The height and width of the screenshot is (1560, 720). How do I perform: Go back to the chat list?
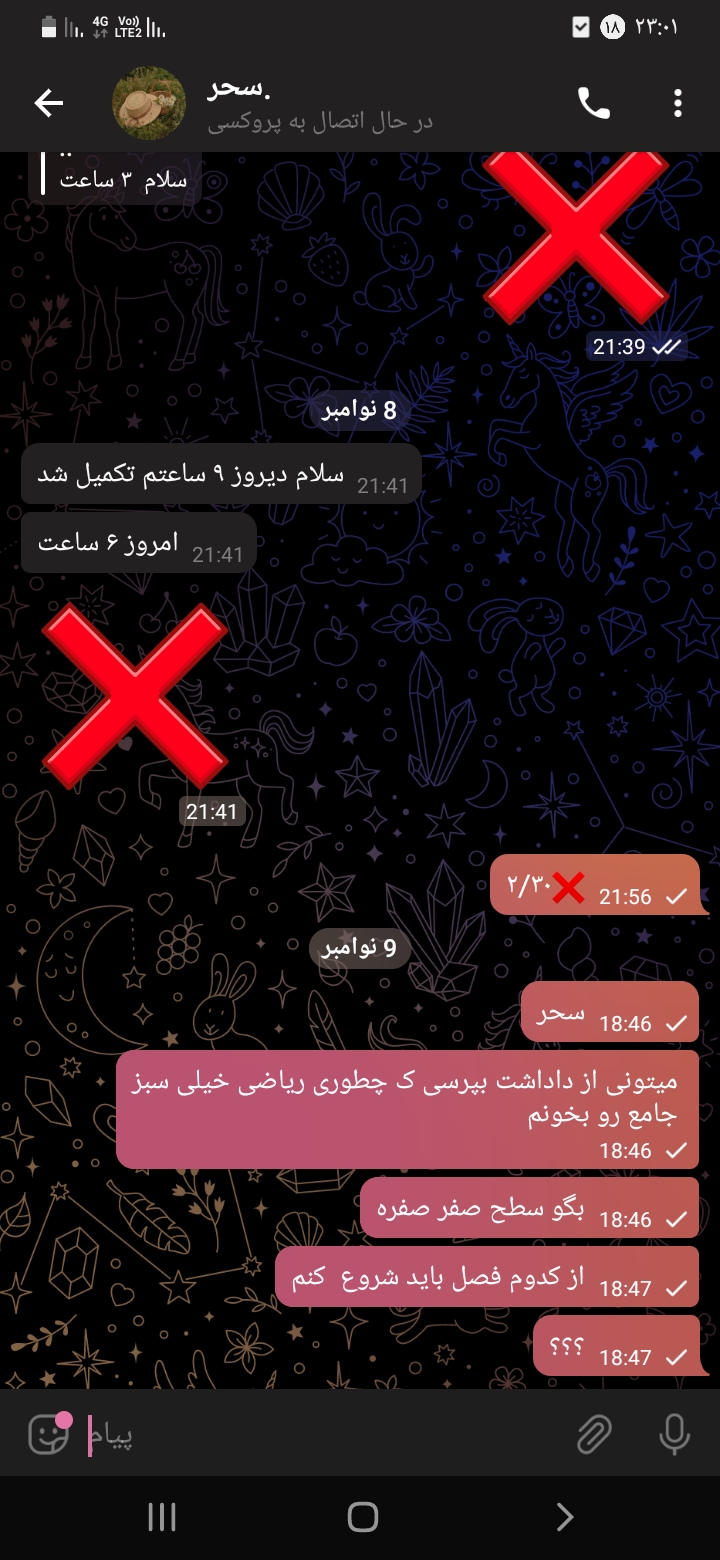pyautogui.click(x=48, y=103)
